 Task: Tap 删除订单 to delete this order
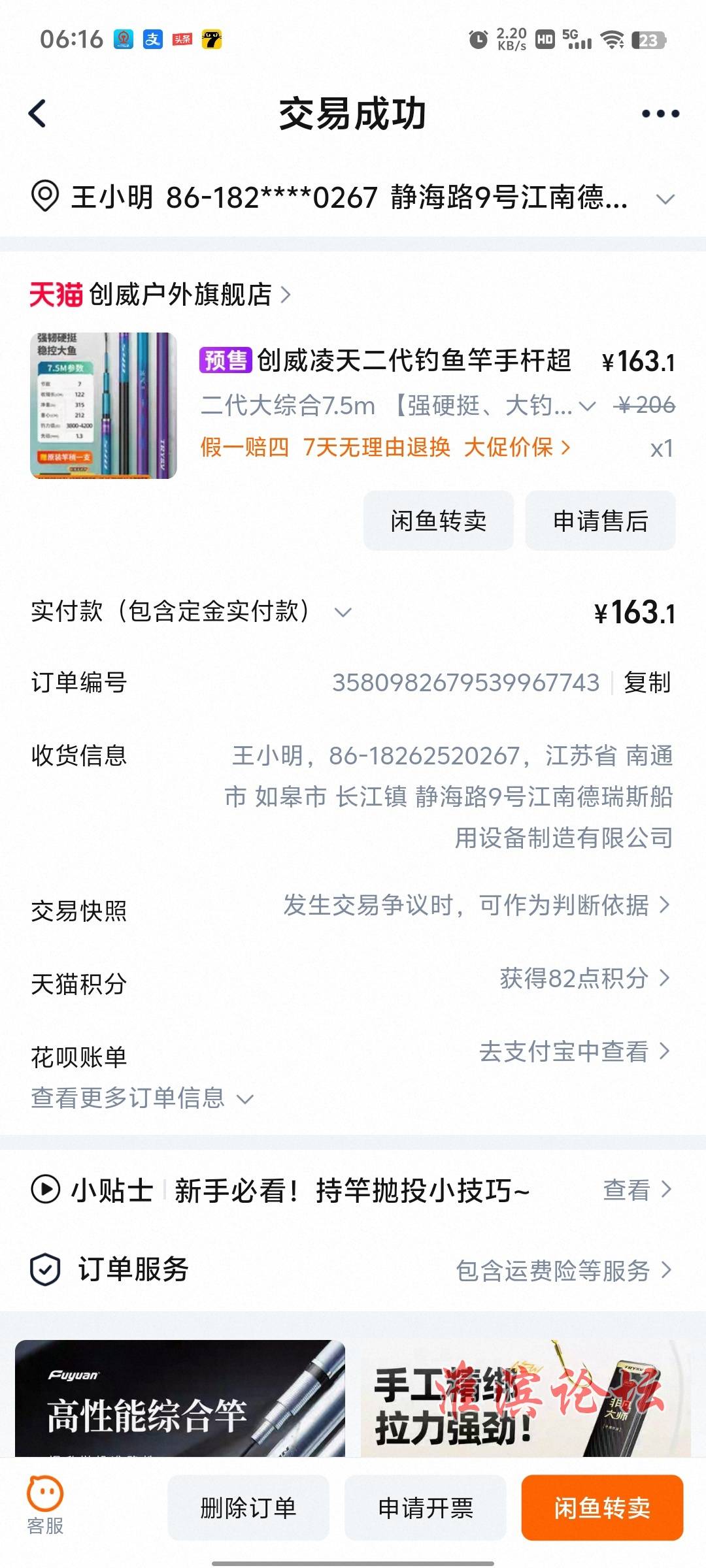point(248,1508)
